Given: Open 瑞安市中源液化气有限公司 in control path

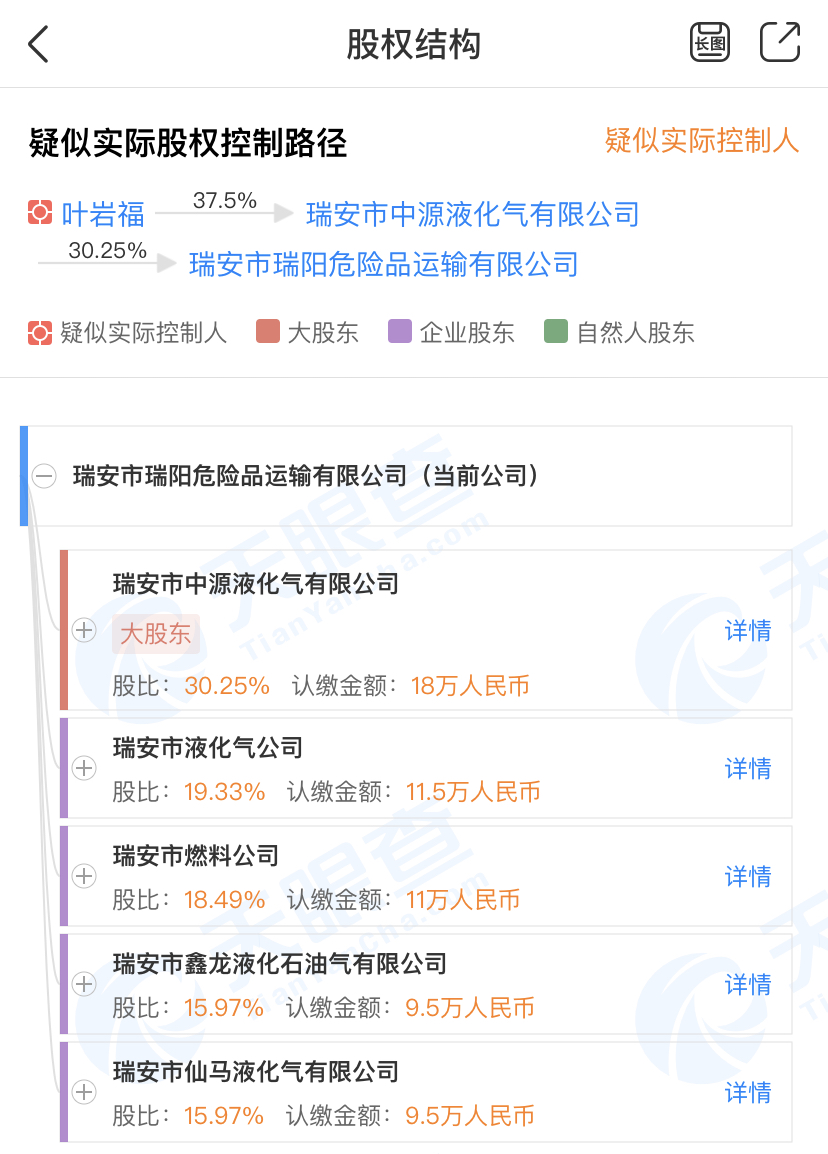Looking at the screenshot, I should 472,214.
